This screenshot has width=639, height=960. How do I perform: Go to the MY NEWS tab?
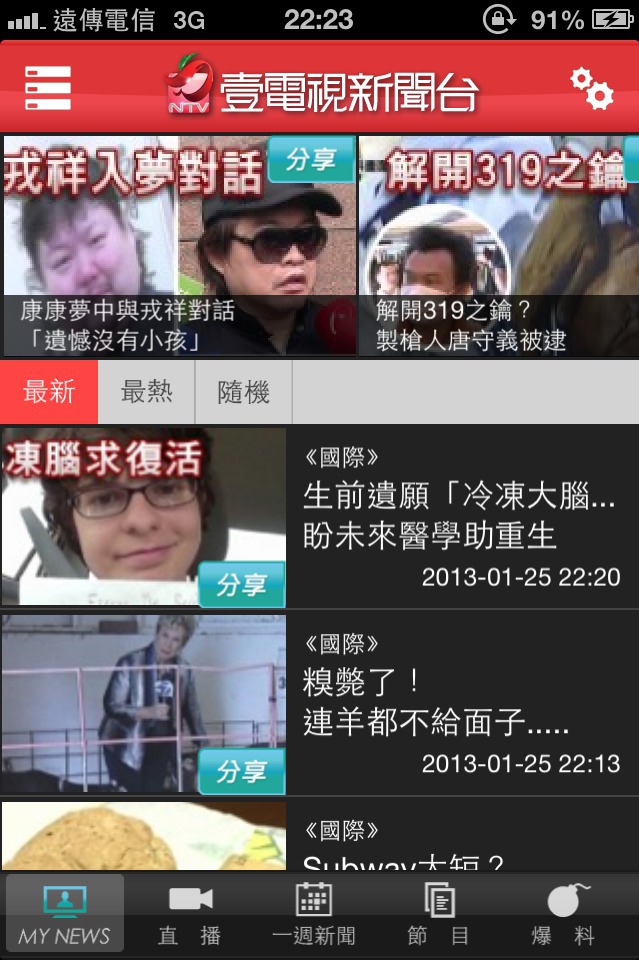65,914
